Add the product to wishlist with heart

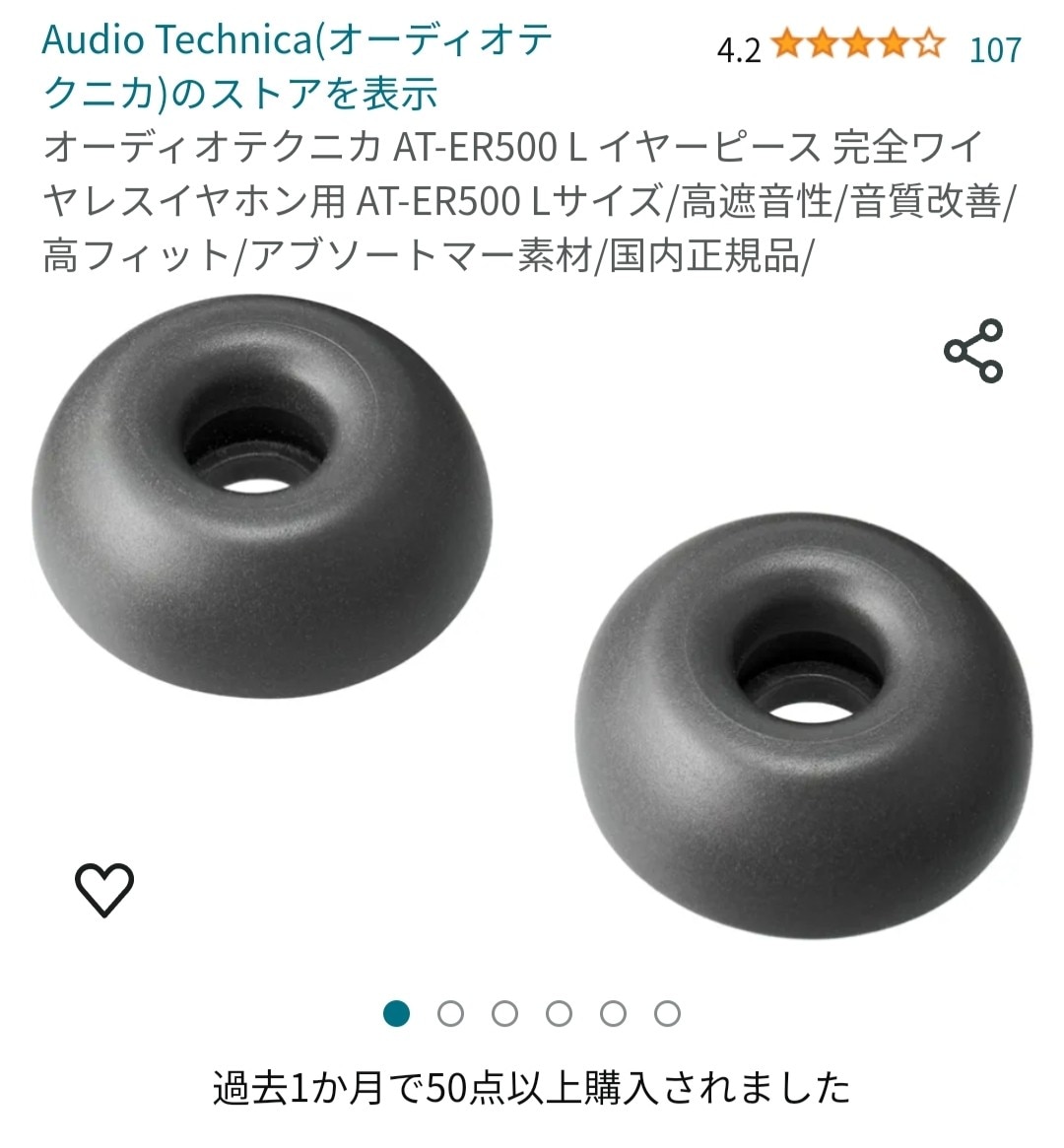[104, 890]
